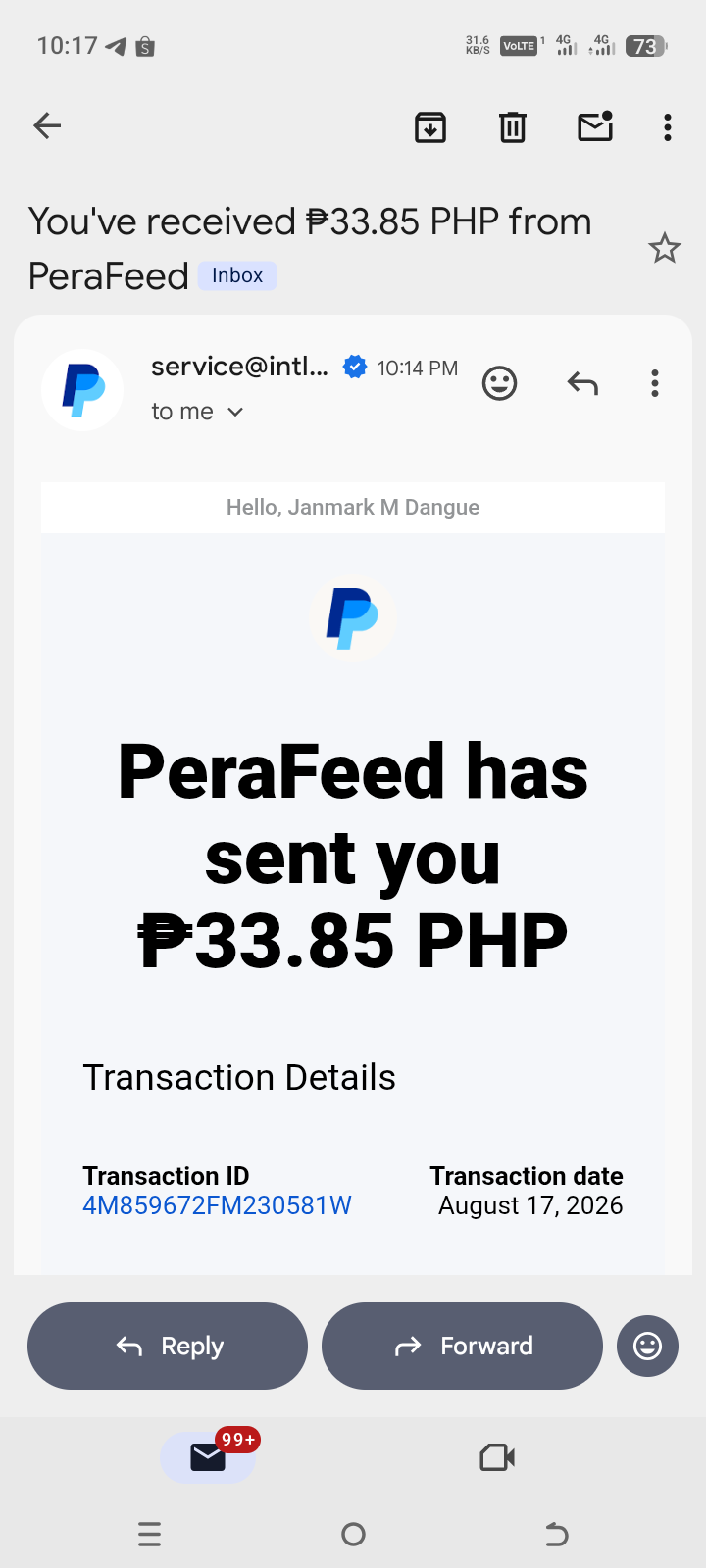Tap the reply arrow in the message header
The height and width of the screenshot is (1568, 706).
tap(582, 383)
